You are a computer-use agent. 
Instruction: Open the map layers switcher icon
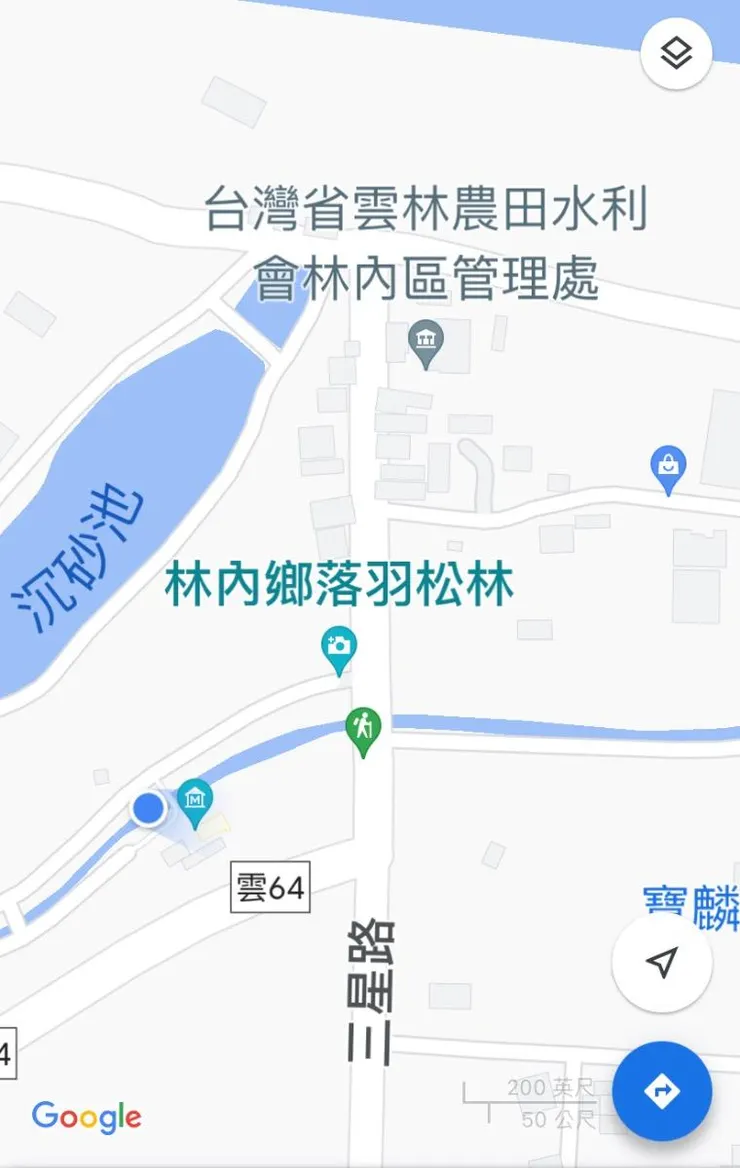(676, 55)
